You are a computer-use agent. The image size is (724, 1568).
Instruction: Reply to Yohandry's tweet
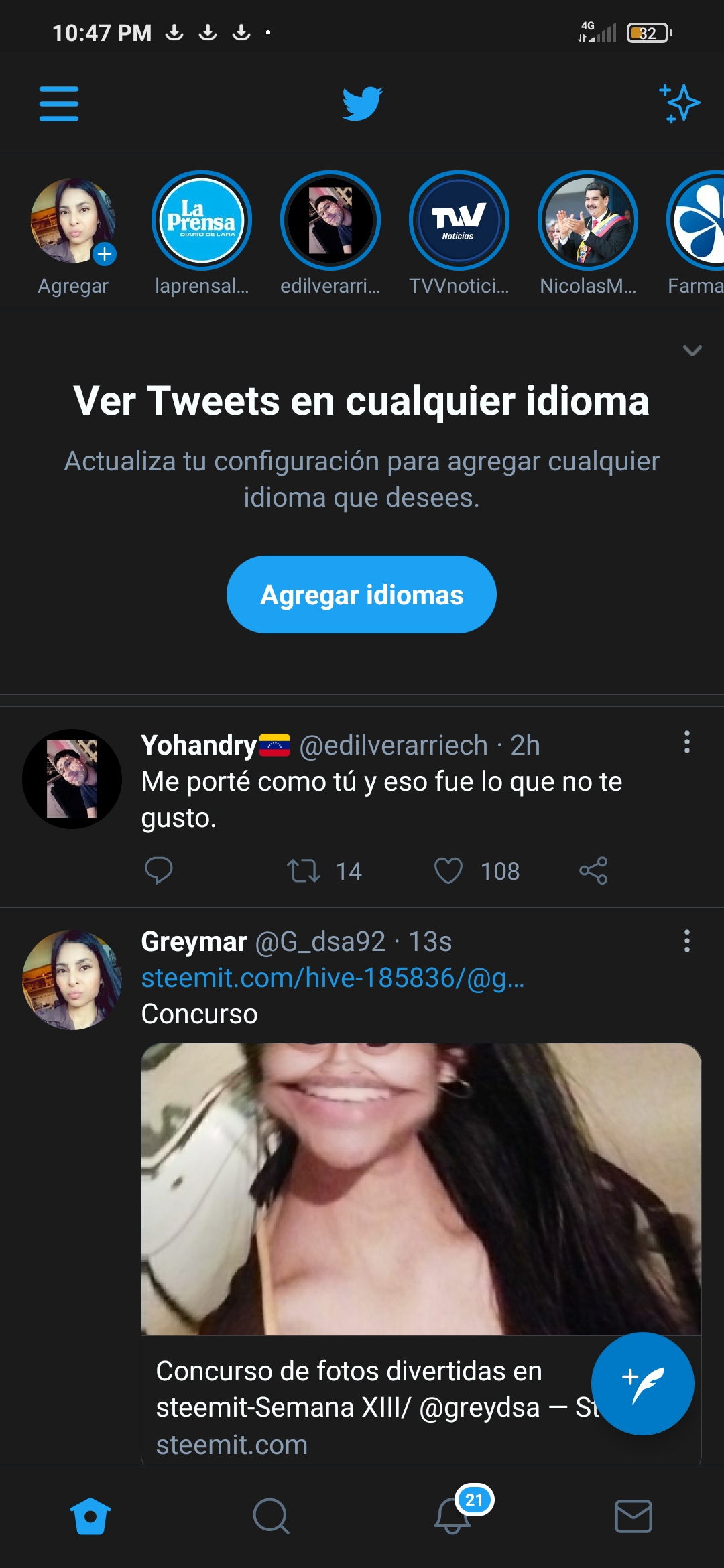[159, 870]
